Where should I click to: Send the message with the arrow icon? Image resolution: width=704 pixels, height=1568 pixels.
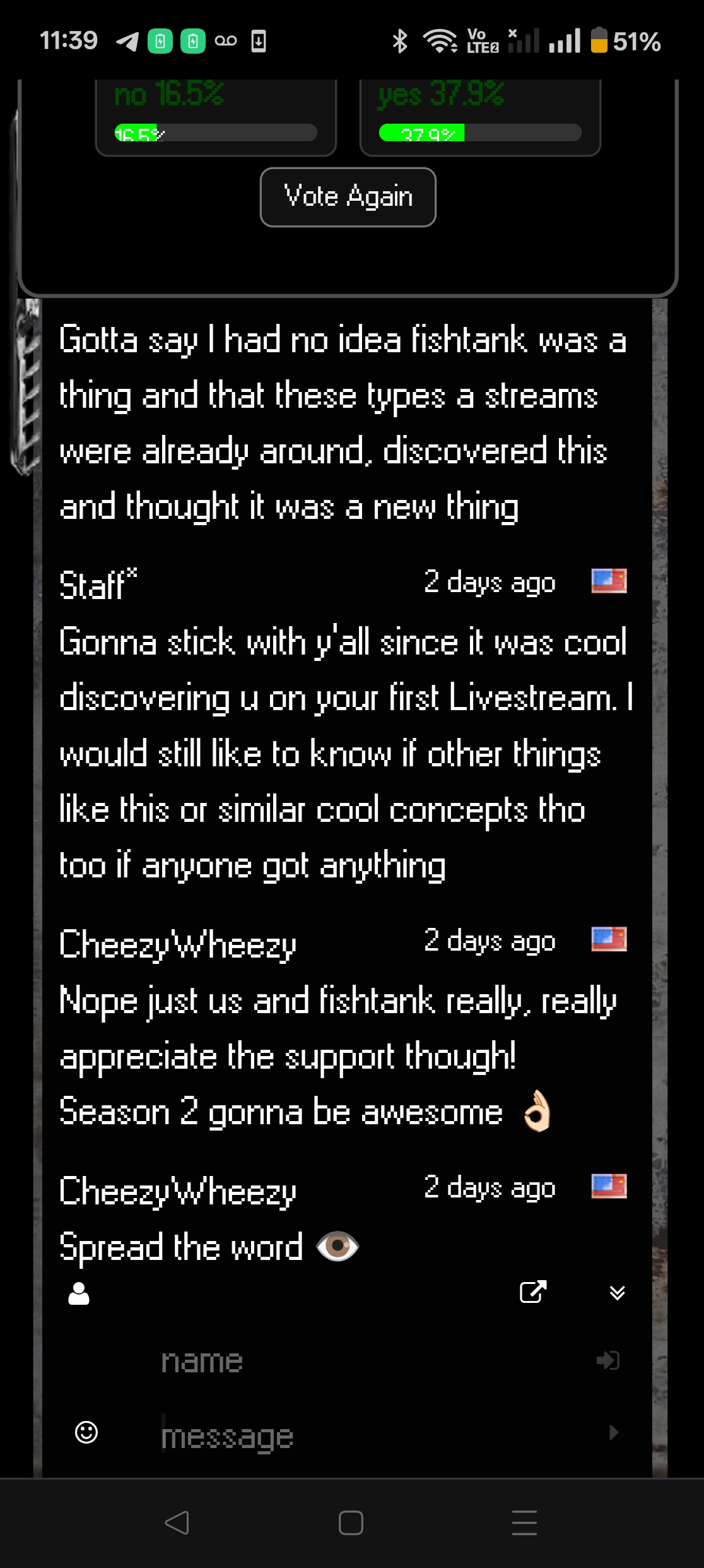[x=614, y=1432]
